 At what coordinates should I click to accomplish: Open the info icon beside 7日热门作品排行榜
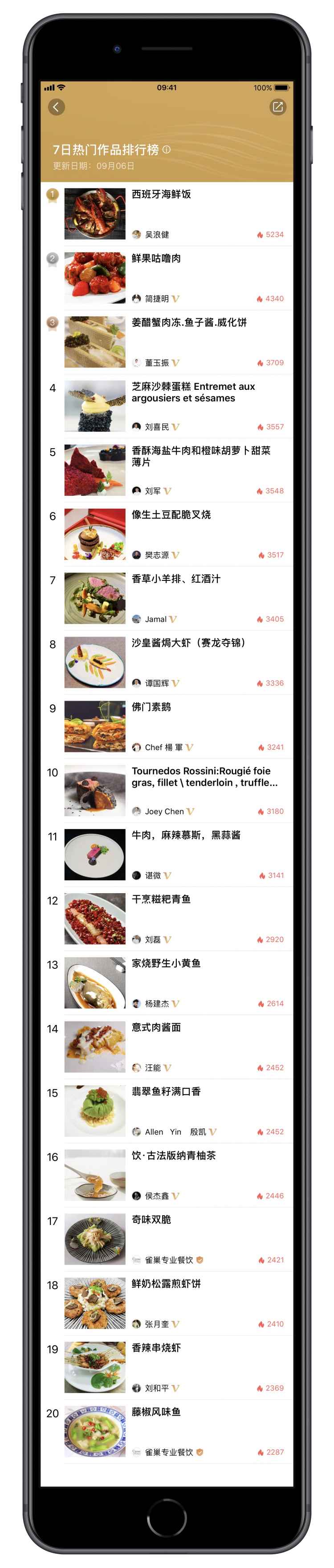167,150
